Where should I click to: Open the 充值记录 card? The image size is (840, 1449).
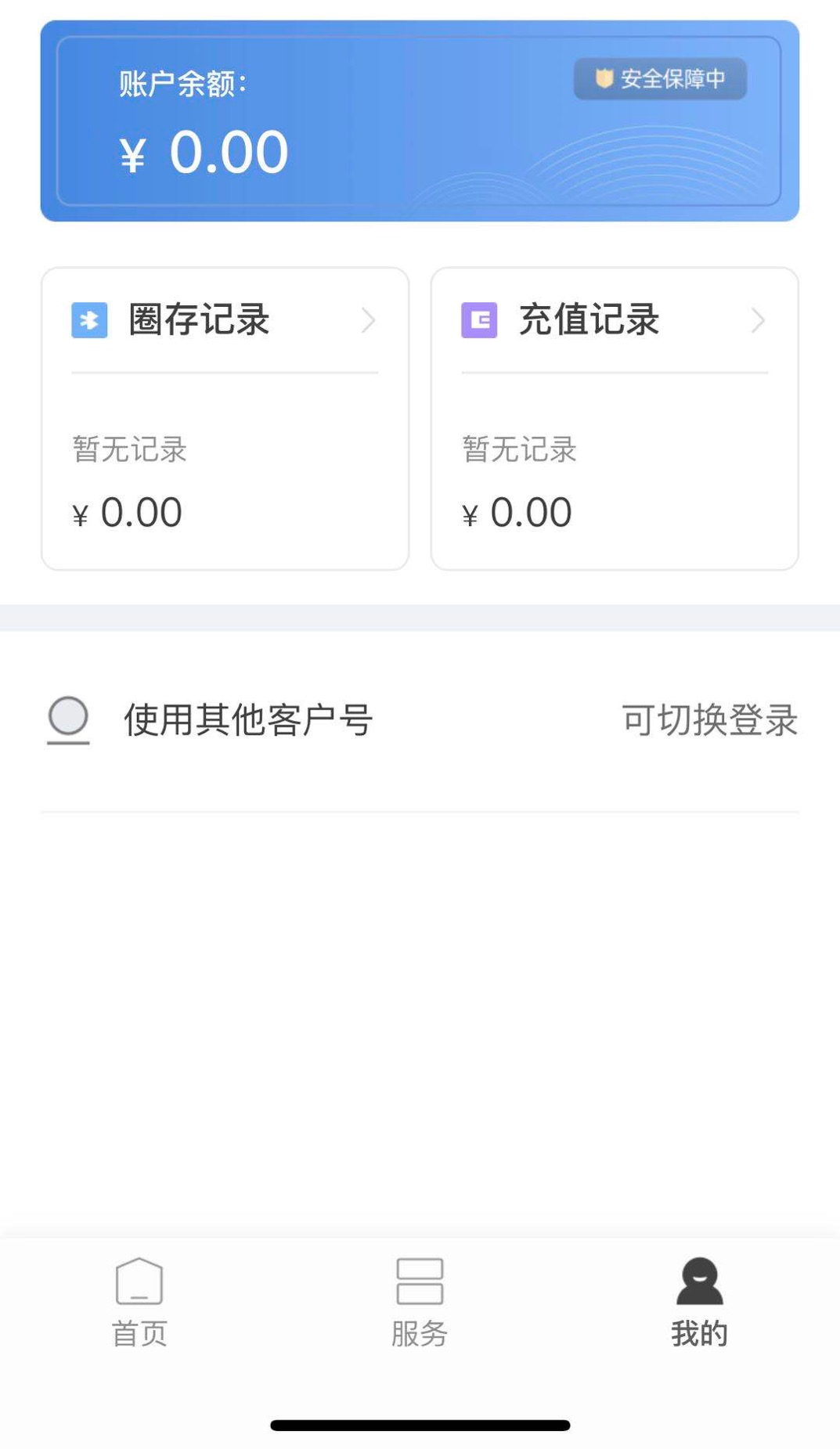click(615, 419)
